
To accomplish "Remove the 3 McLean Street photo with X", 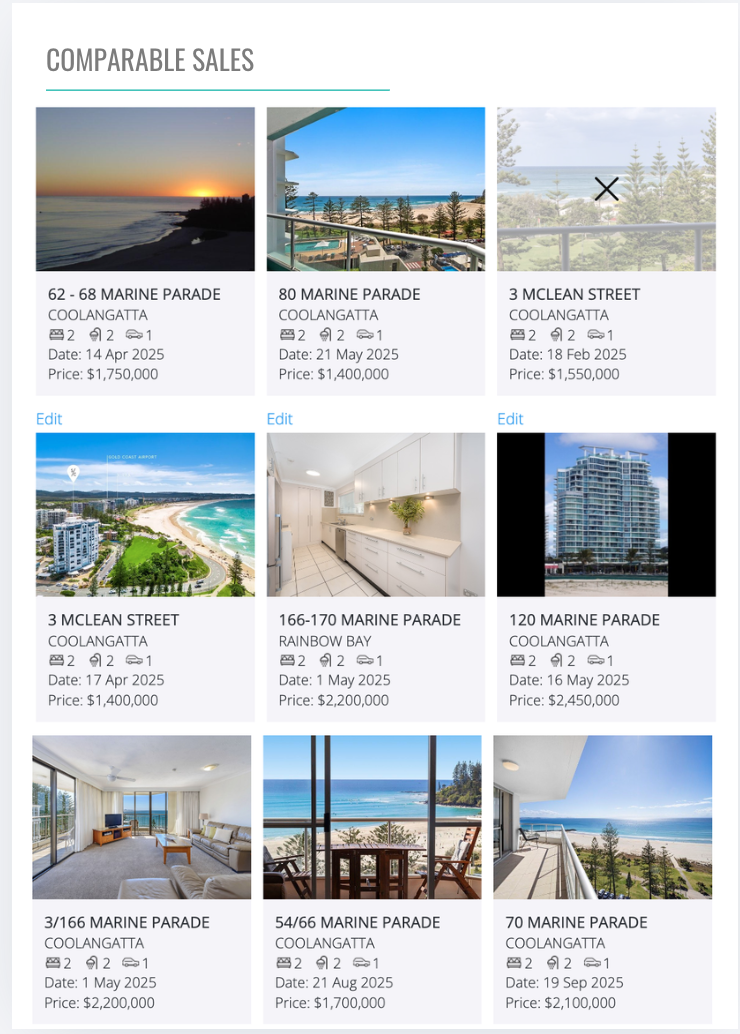I will [606, 188].
